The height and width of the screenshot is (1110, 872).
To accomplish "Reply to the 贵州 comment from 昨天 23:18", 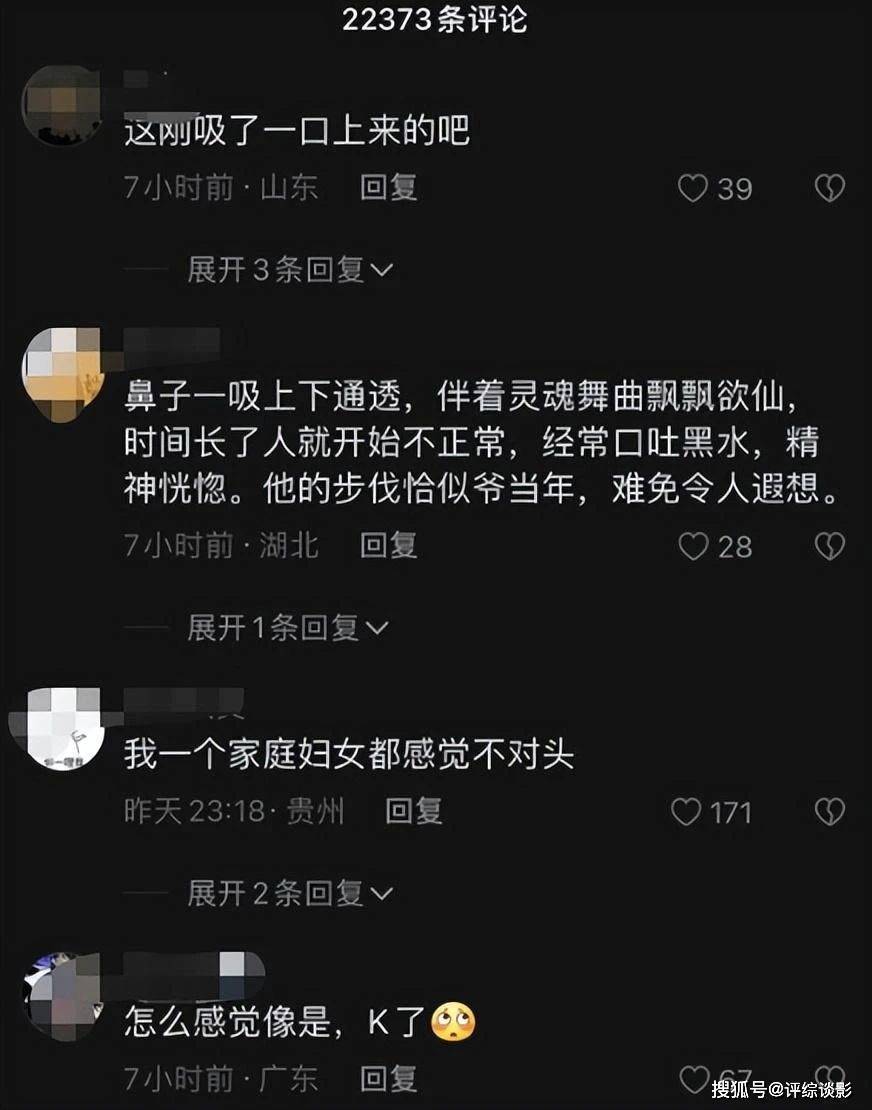I will (414, 811).
